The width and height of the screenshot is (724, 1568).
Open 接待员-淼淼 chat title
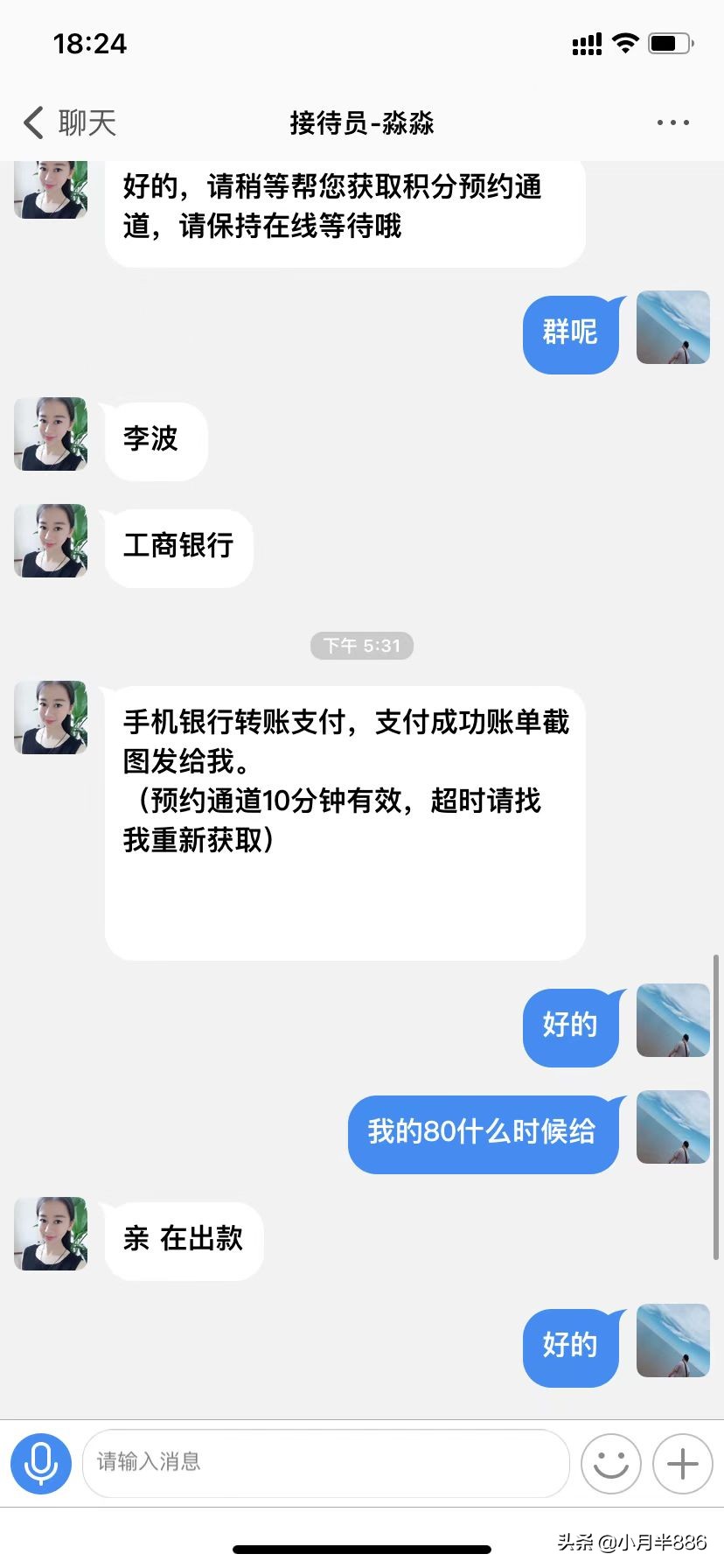pos(362,124)
